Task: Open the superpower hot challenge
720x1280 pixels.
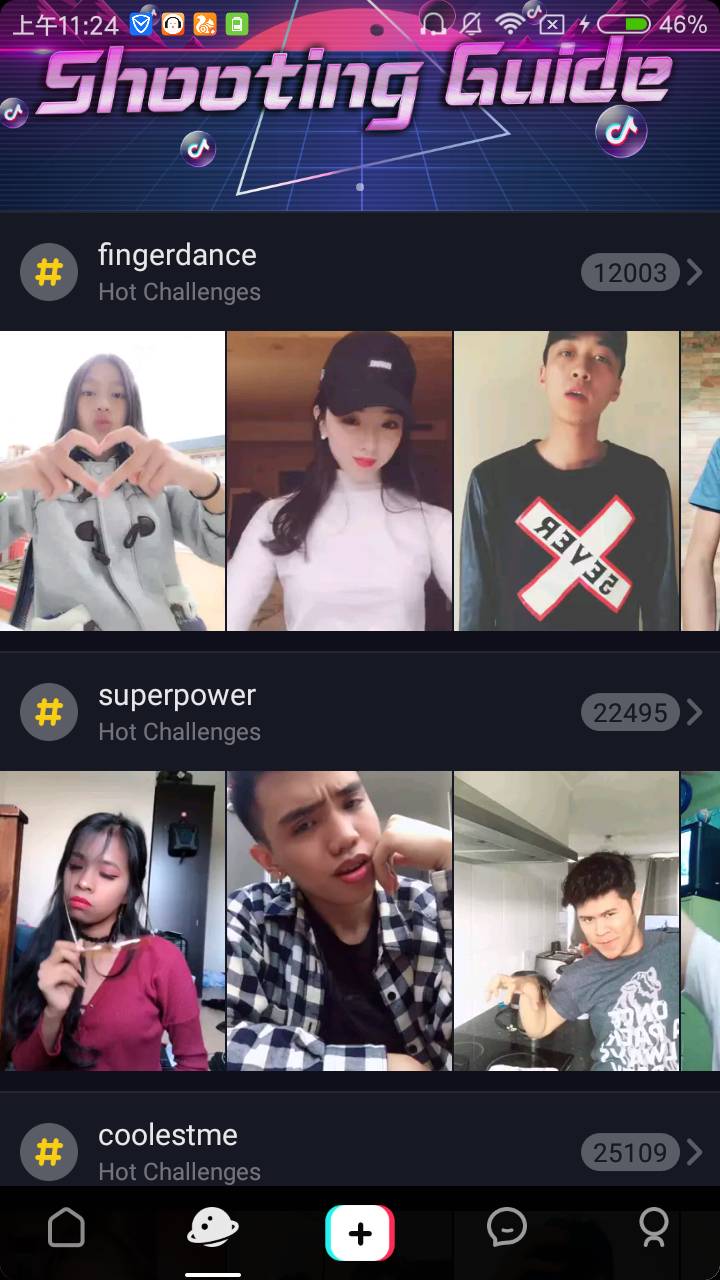Action: tap(177, 711)
